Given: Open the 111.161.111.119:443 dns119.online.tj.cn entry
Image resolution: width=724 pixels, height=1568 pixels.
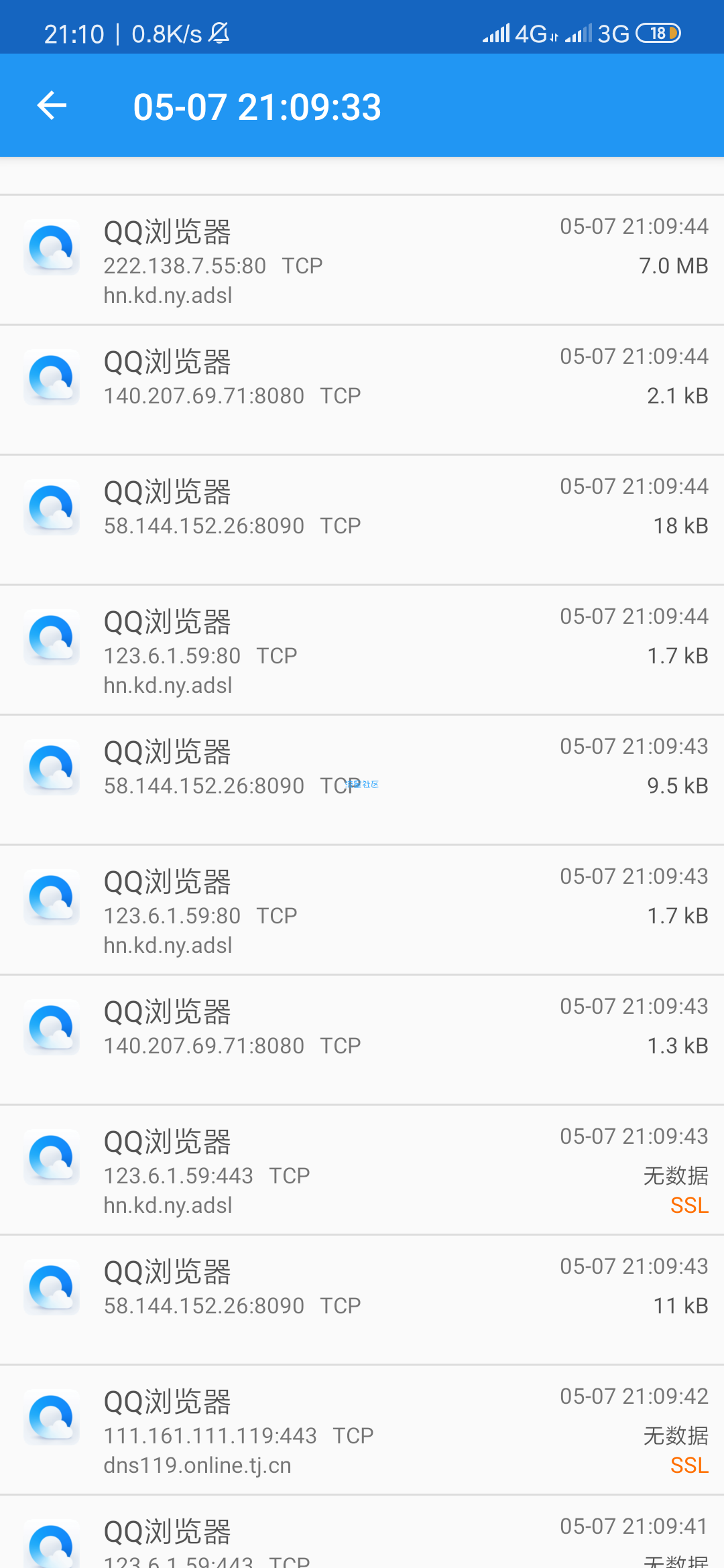Looking at the screenshot, I should coord(362,1431).
